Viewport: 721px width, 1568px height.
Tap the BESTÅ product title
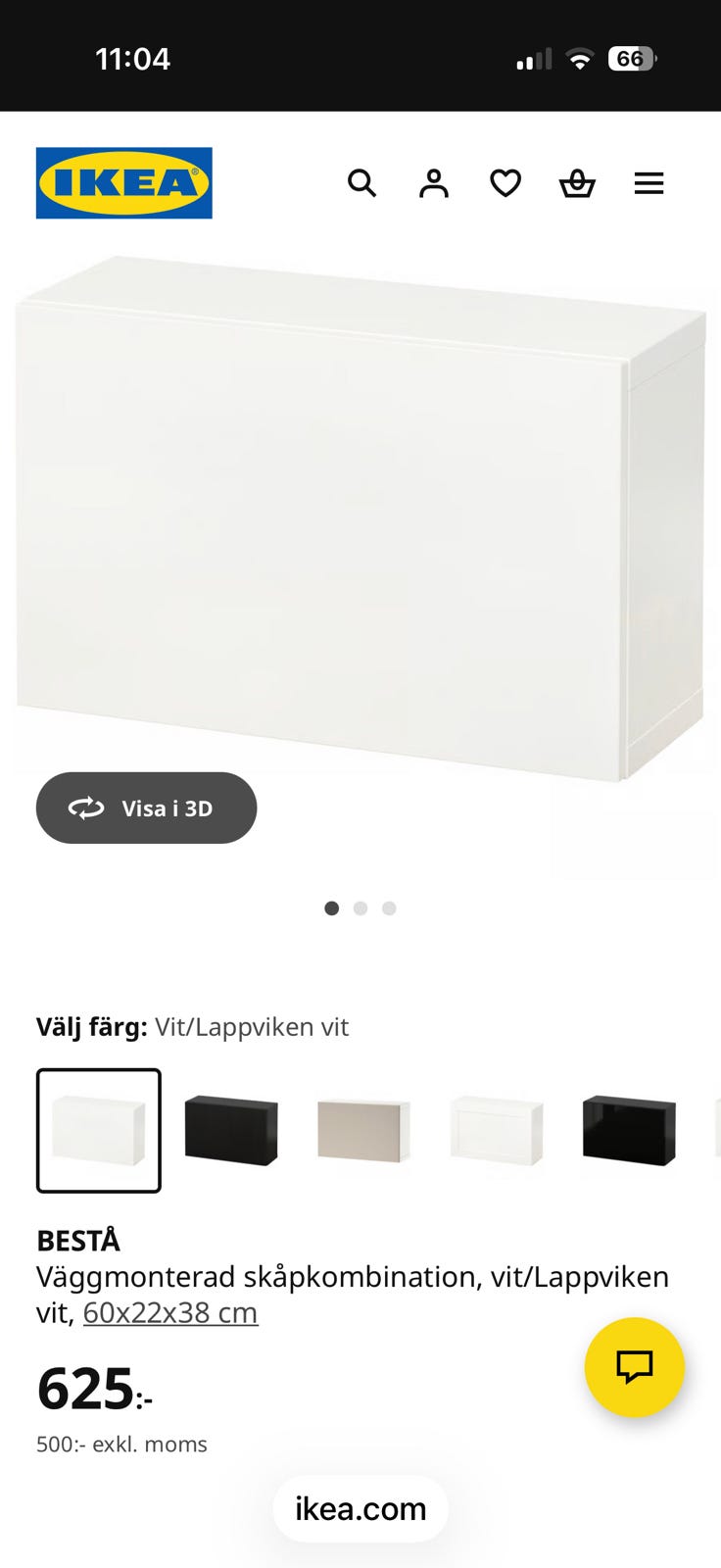tap(78, 1239)
